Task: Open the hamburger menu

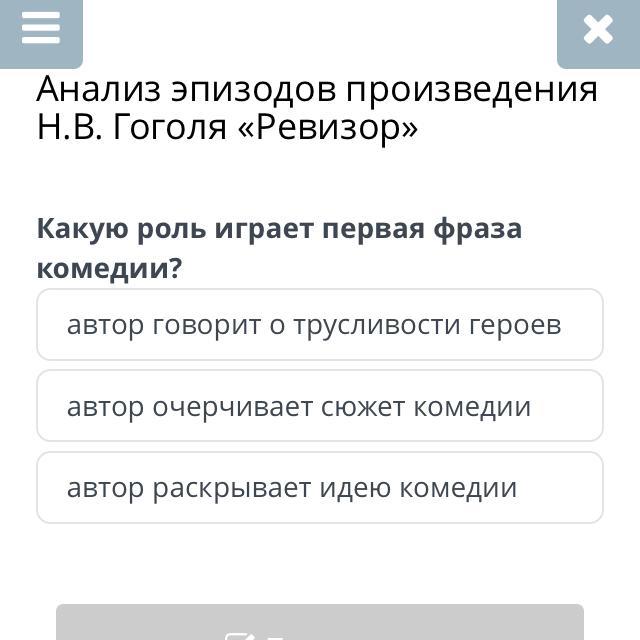Action: click(x=41, y=30)
